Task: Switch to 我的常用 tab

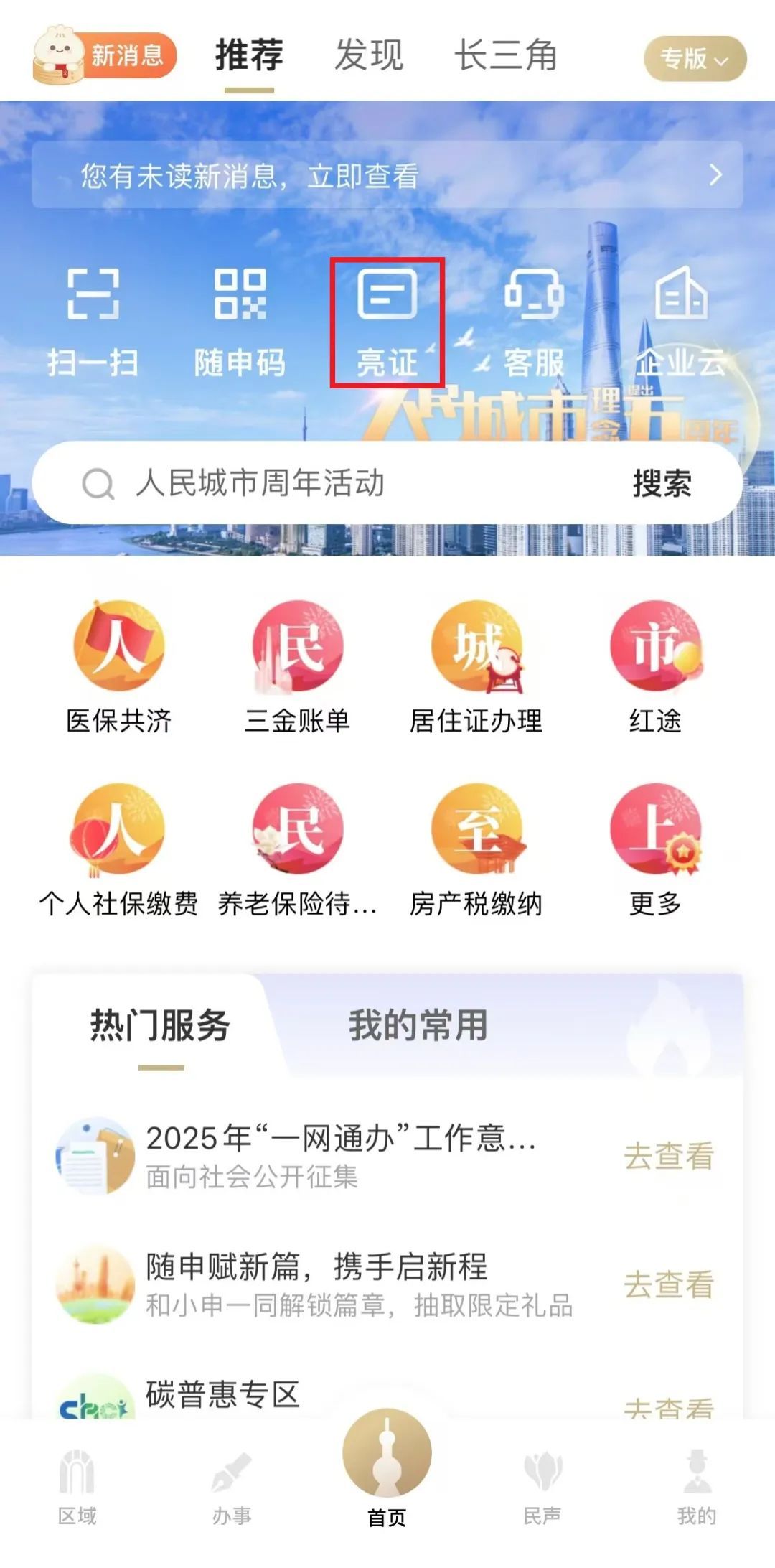Action: (418, 1025)
